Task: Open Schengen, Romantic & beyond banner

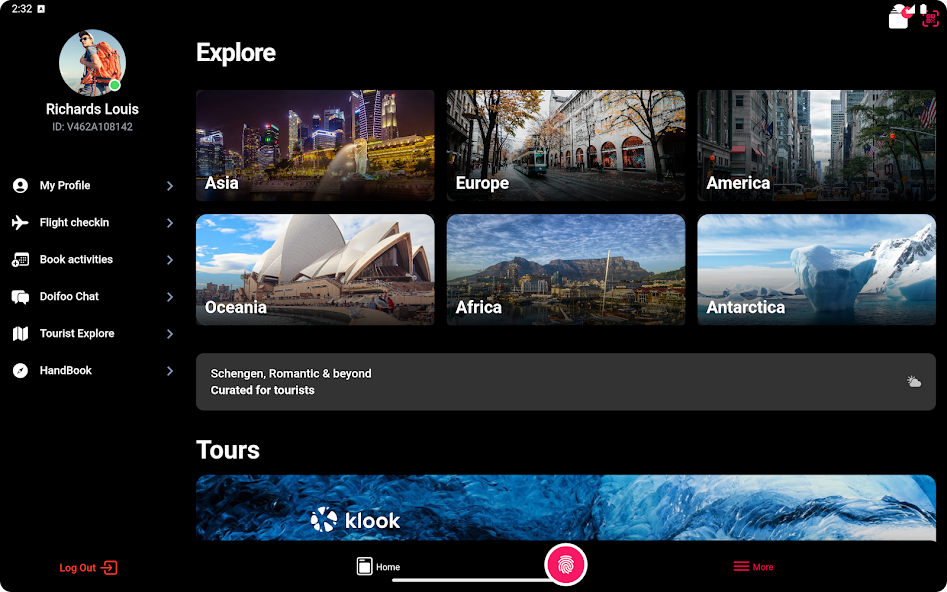Action: (x=565, y=382)
